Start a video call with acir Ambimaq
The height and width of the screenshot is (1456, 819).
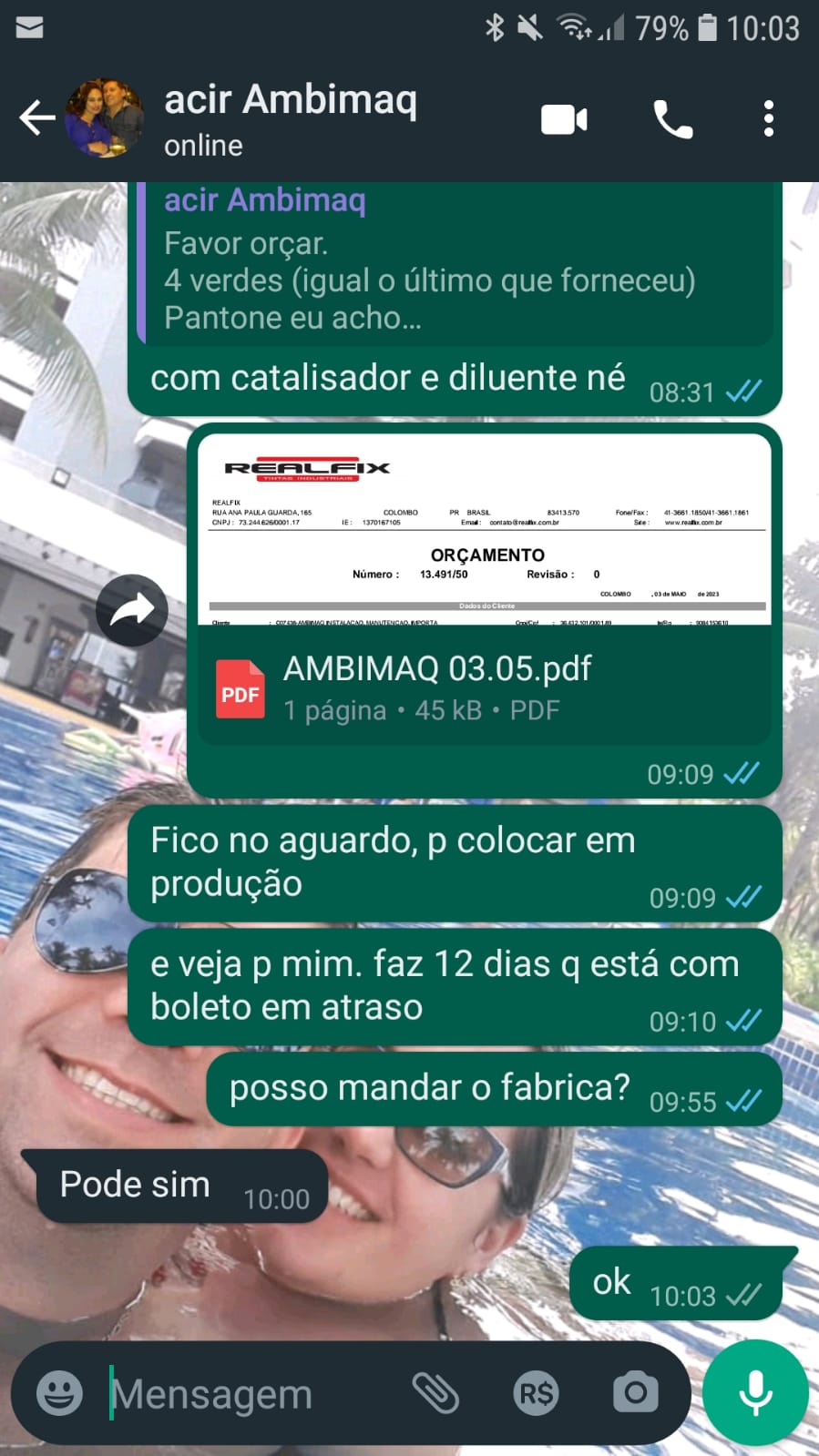pos(564,119)
